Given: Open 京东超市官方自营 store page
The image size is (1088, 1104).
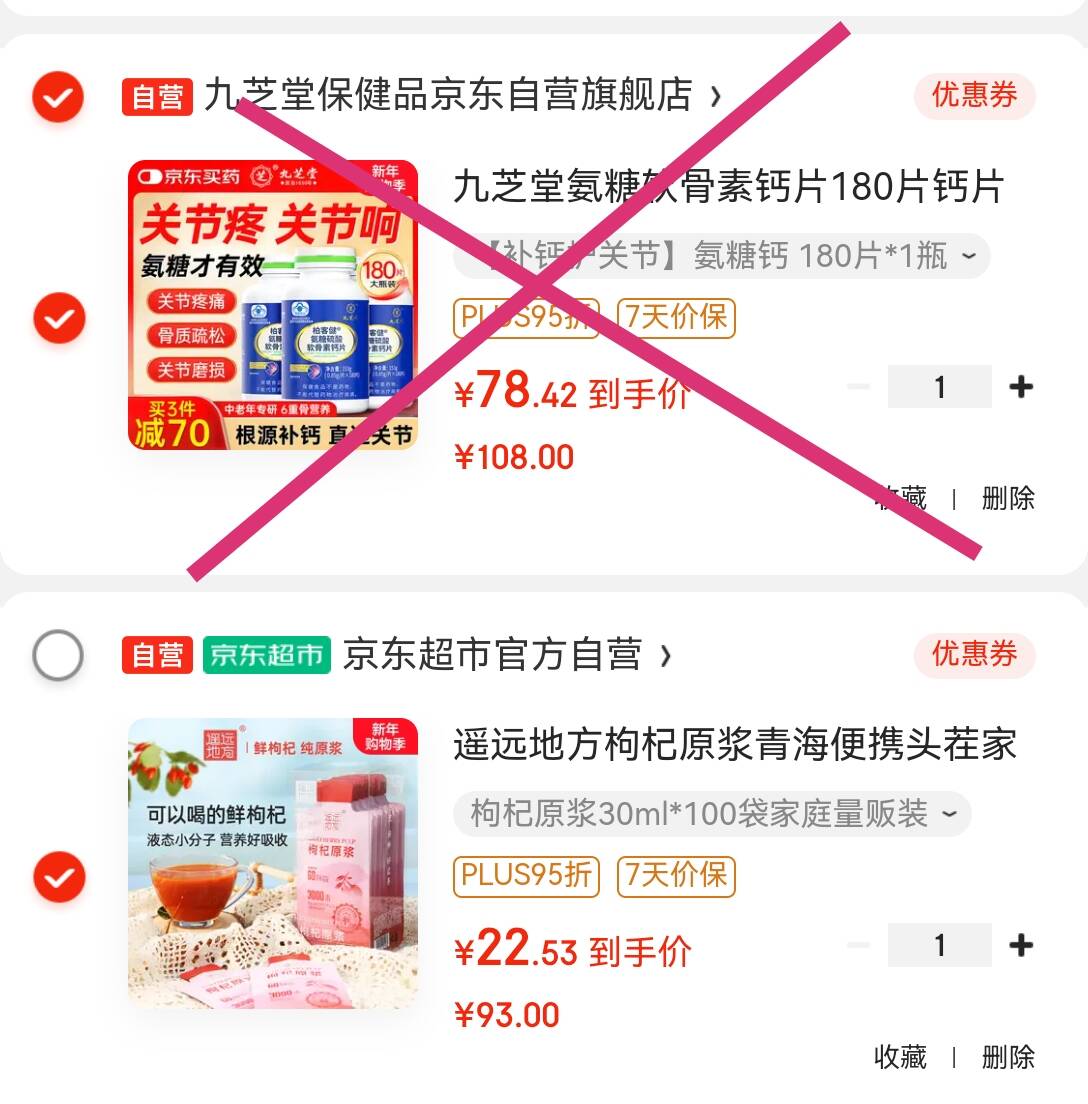Looking at the screenshot, I should [506, 655].
